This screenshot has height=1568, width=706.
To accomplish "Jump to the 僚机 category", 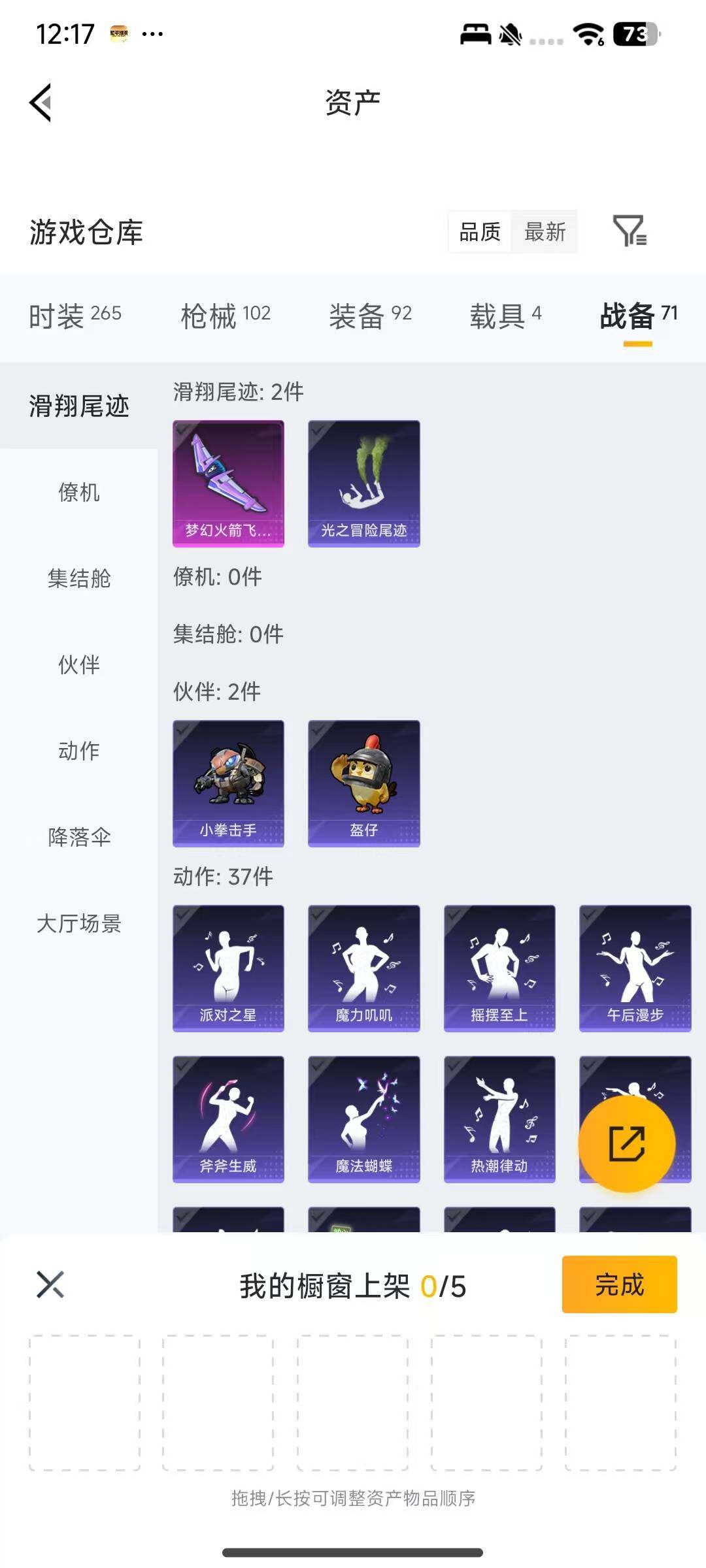I will click(78, 492).
